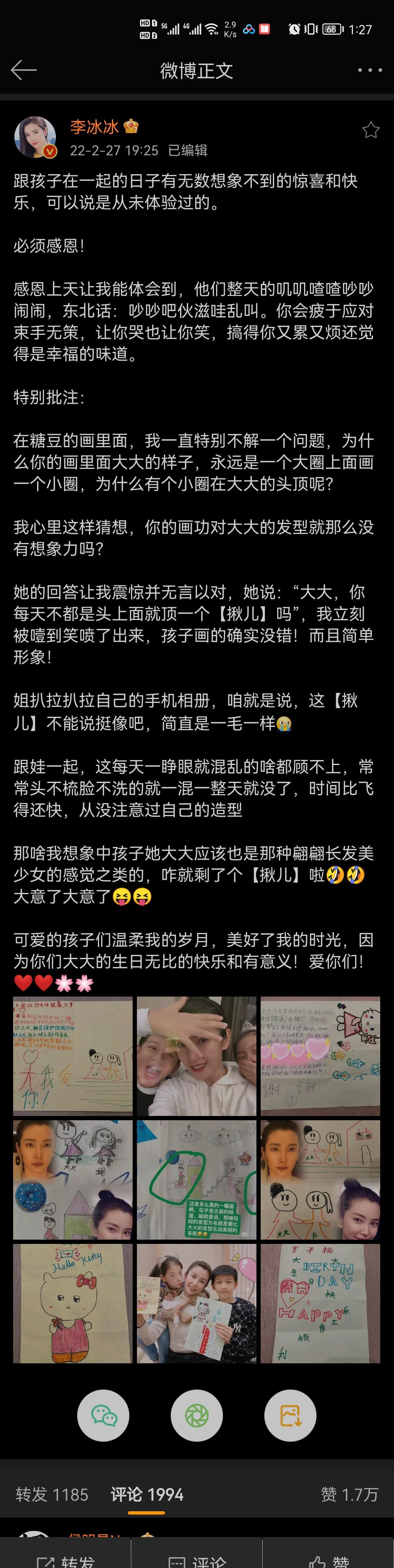The height and width of the screenshot is (1568, 394).
Task: Open the family photo with two children
Action: [x=197, y=1303]
